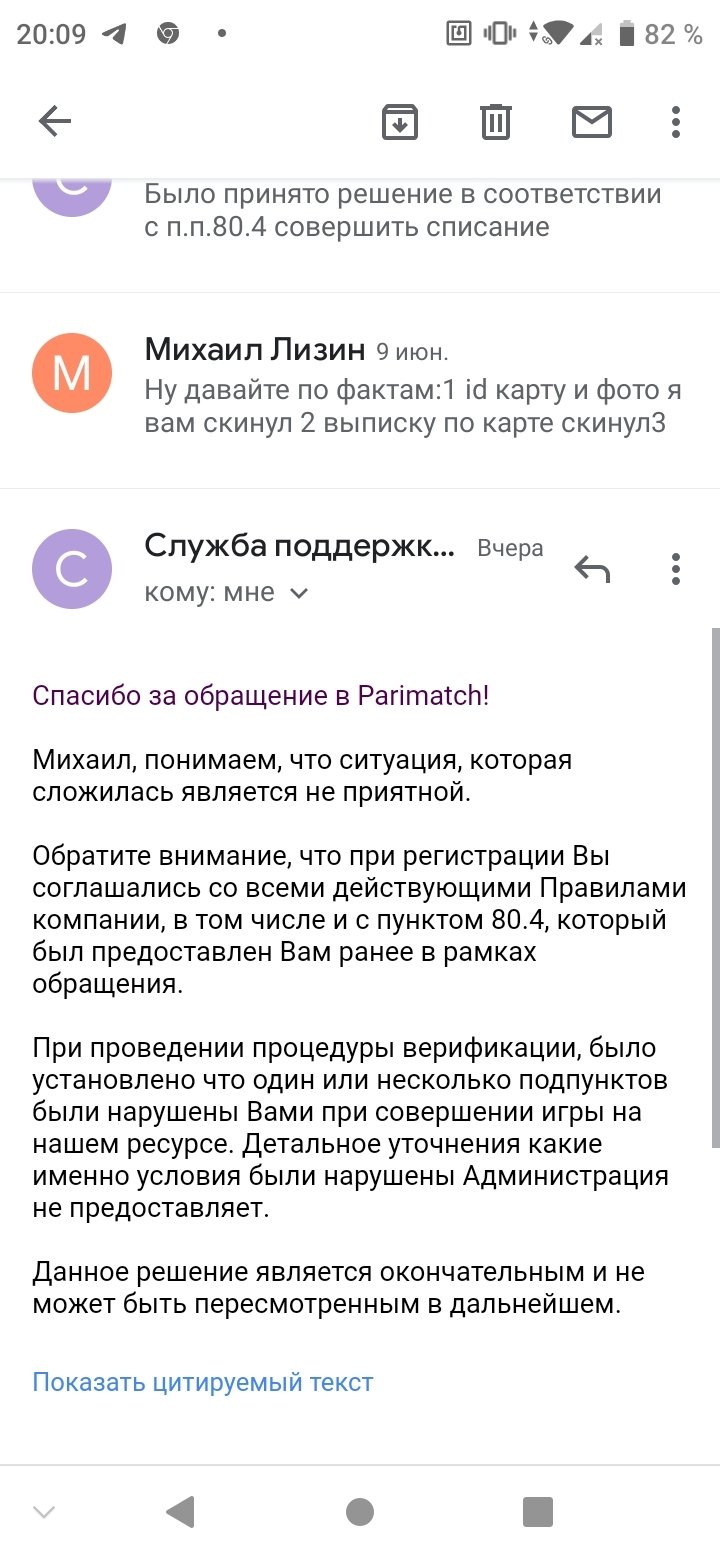Go back to the inbox
This screenshot has height=1560, width=720.
55,122
